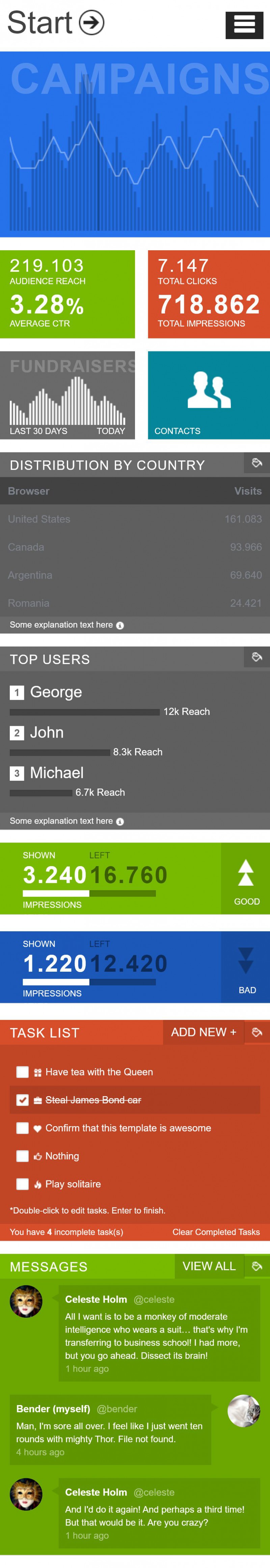Open the hamburger menu button
This screenshot has height=1568, width=270.
[x=244, y=25]
